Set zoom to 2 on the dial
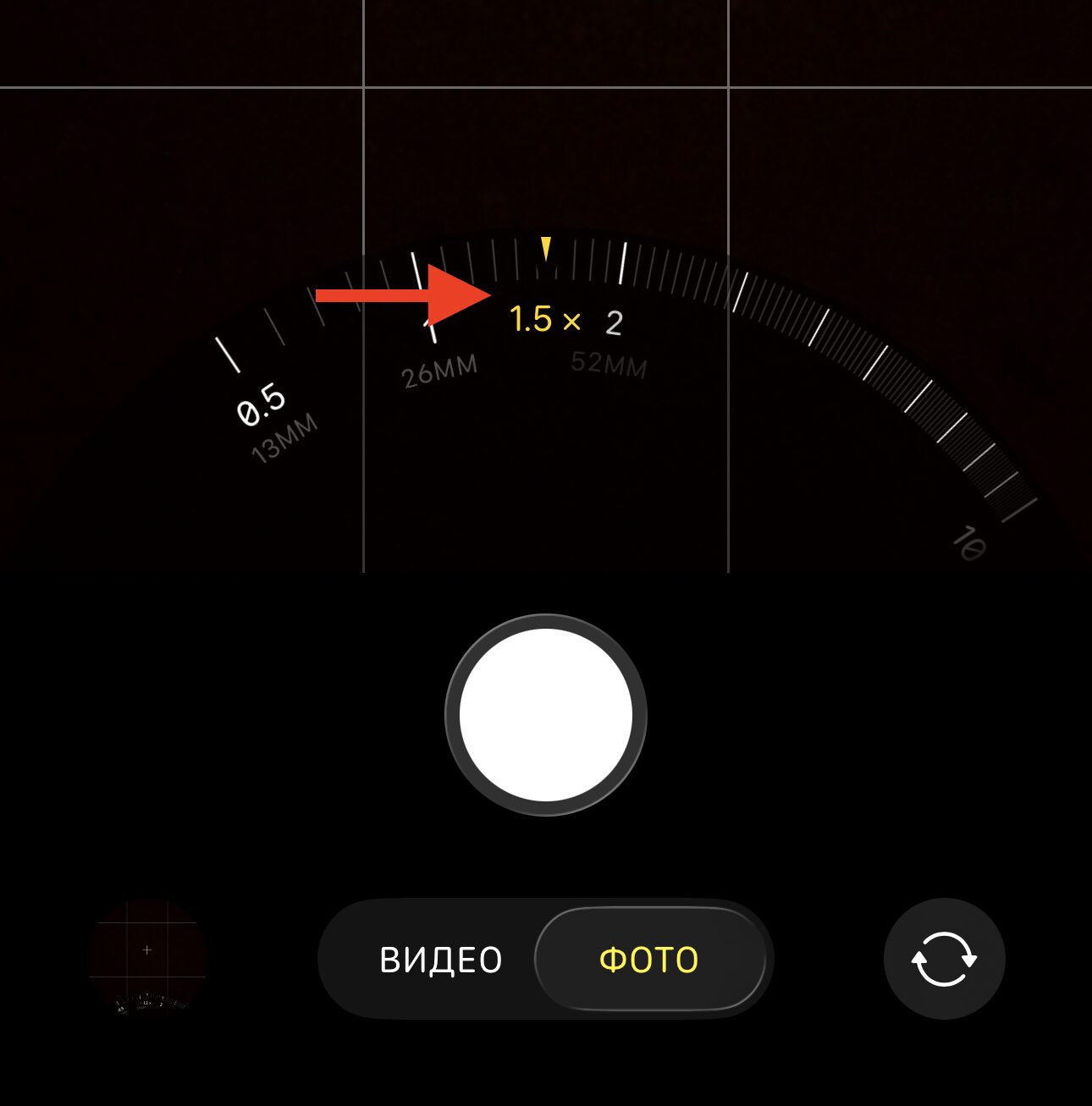 [x=615, y=322]
